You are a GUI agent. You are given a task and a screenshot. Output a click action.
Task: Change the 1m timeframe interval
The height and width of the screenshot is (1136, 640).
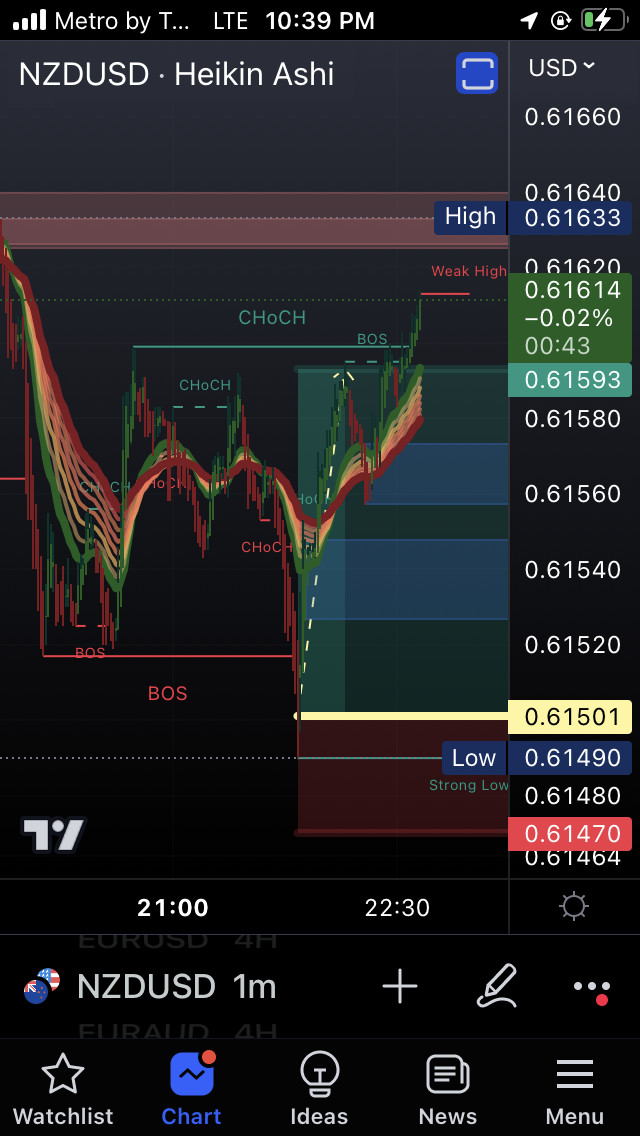(254, 987)
